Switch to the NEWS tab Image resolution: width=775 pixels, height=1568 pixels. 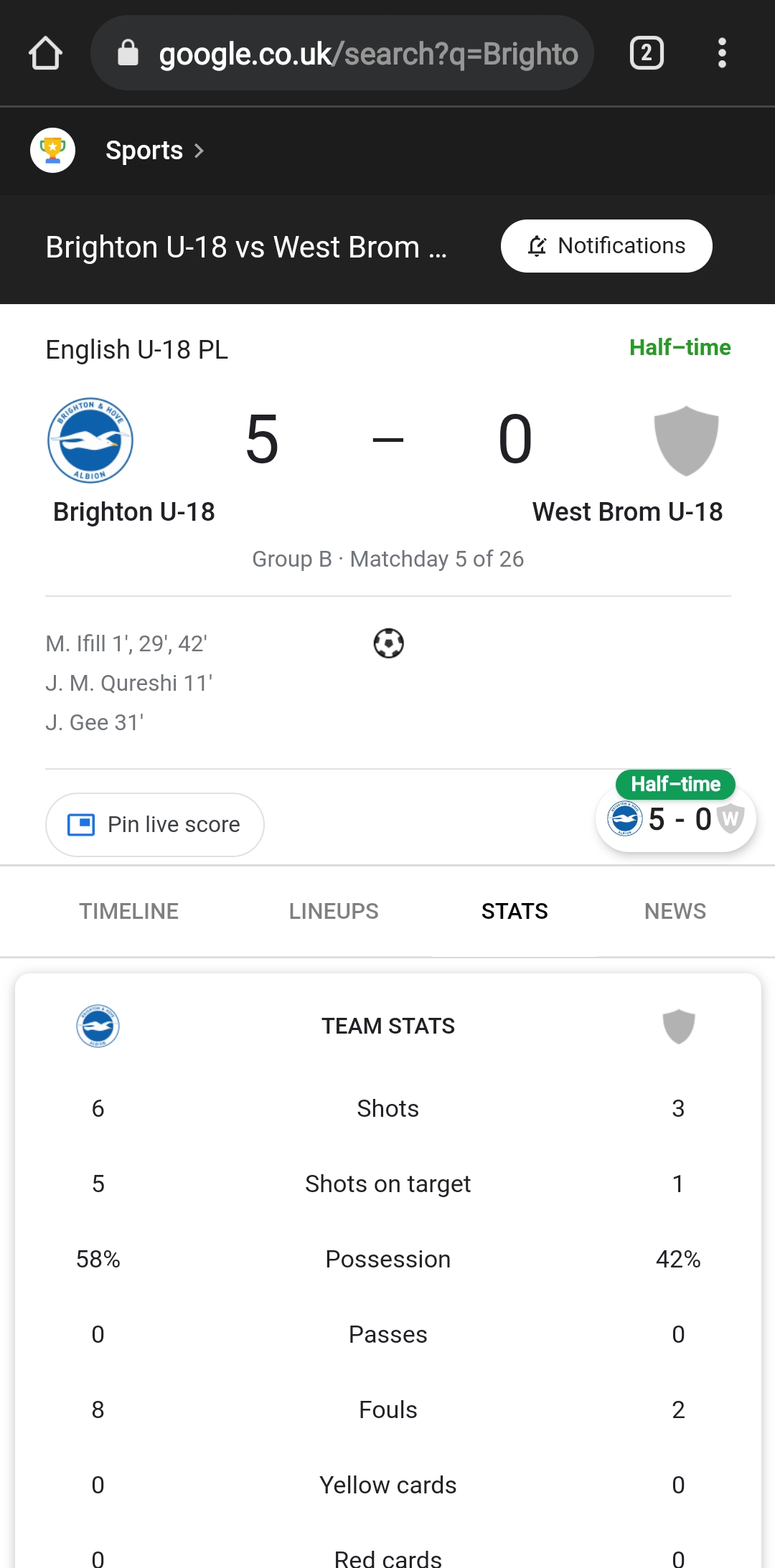coord(675,911)
